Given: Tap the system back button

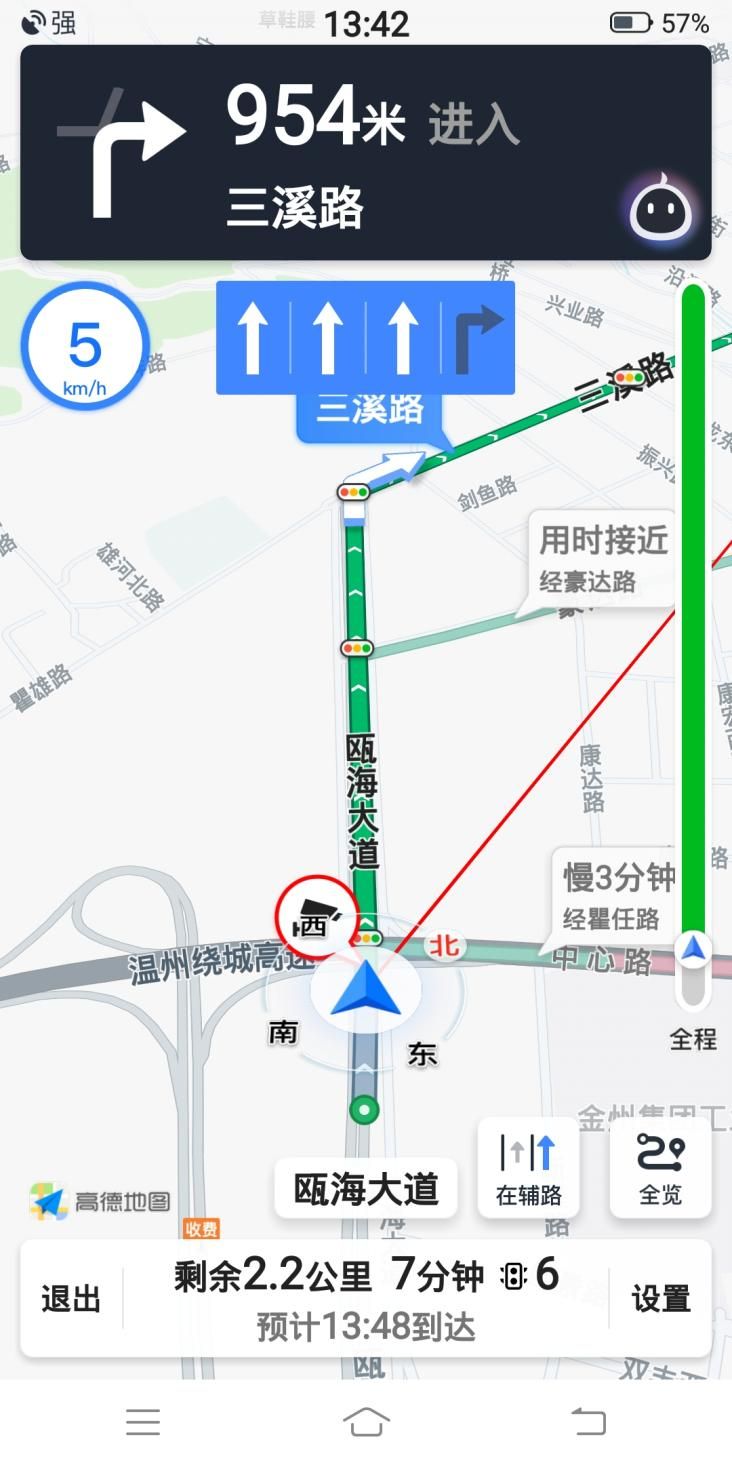Looking at the screenshot, I should (x=588, y=1421).
